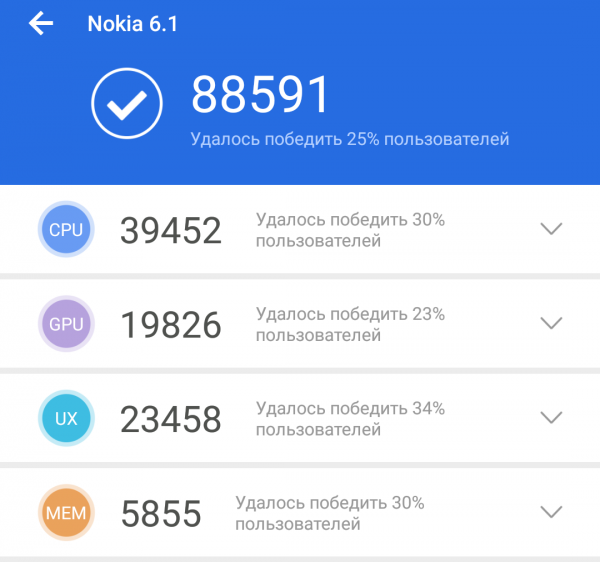This screenshot has width=600, height=562.
Task: Expand the CPU score details
Action: [551, 229]
